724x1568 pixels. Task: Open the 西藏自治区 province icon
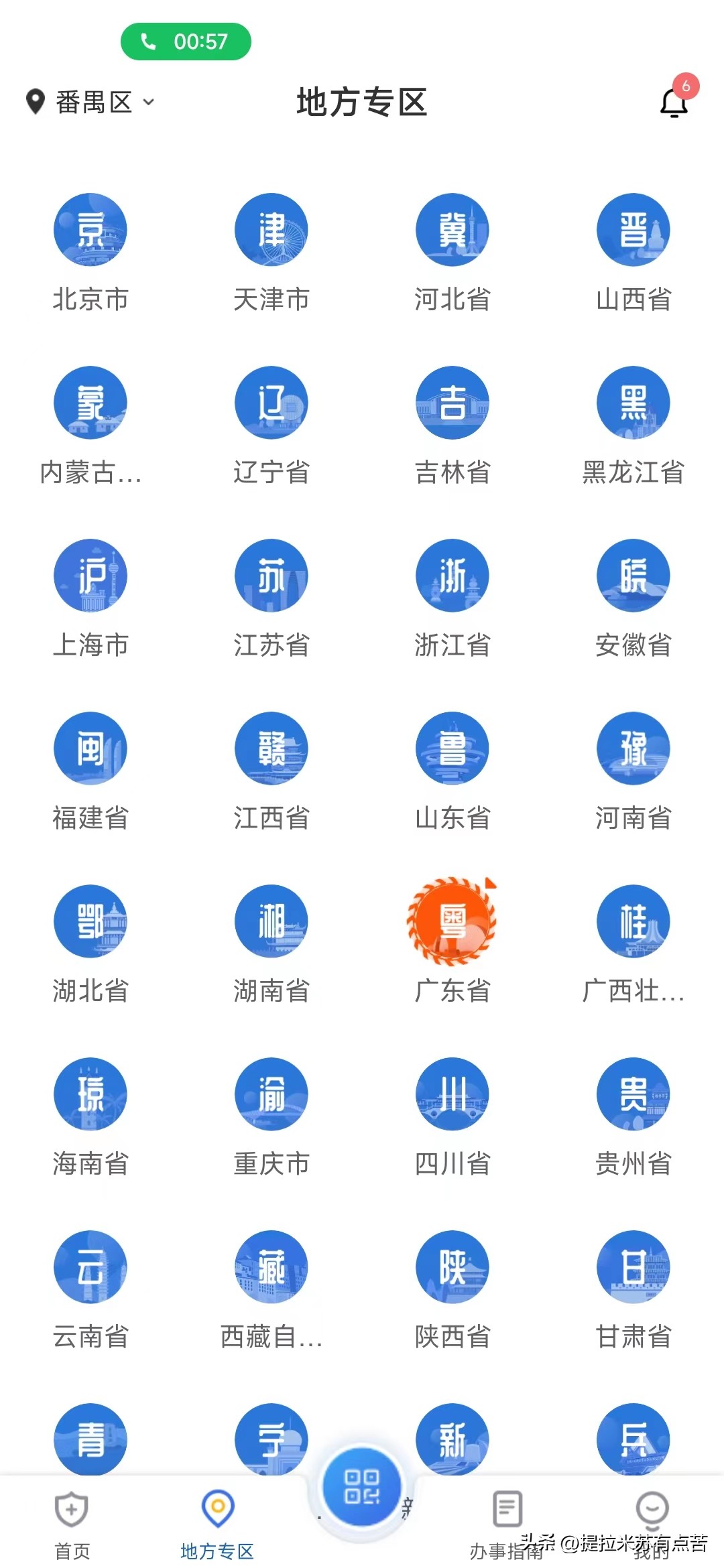271,1267
